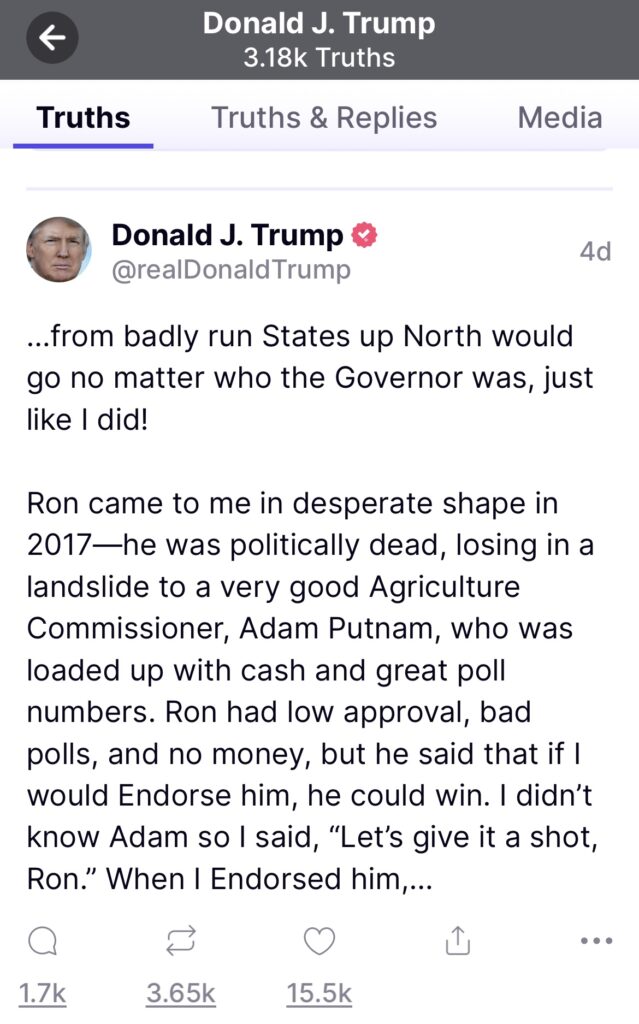The image size is (639, 1024).
Task: View the 1.7k replies count
Action: tap(42, 993)
